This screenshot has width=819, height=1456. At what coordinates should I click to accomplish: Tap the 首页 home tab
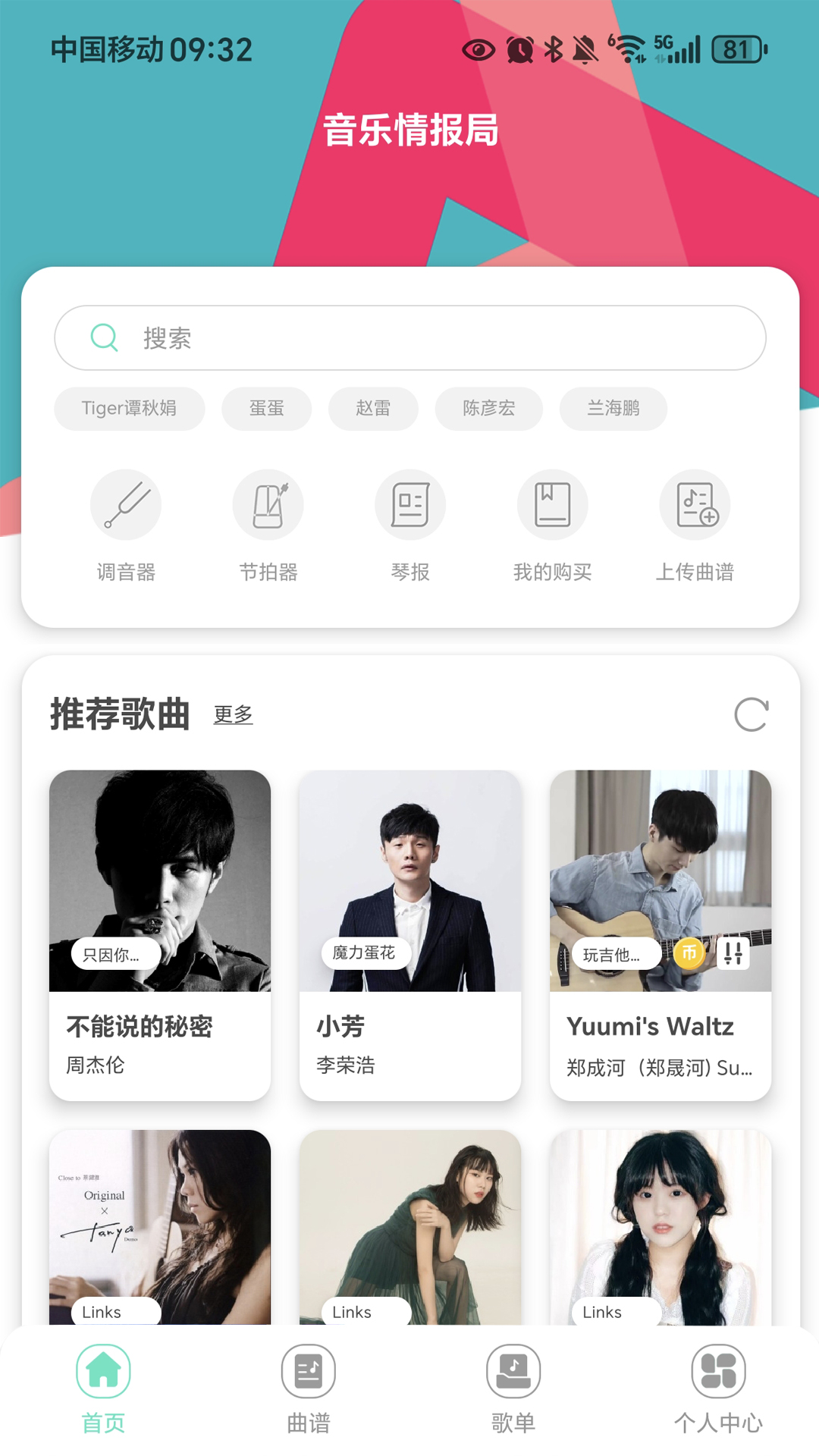pyautogui.click(x=103, y=1389)
